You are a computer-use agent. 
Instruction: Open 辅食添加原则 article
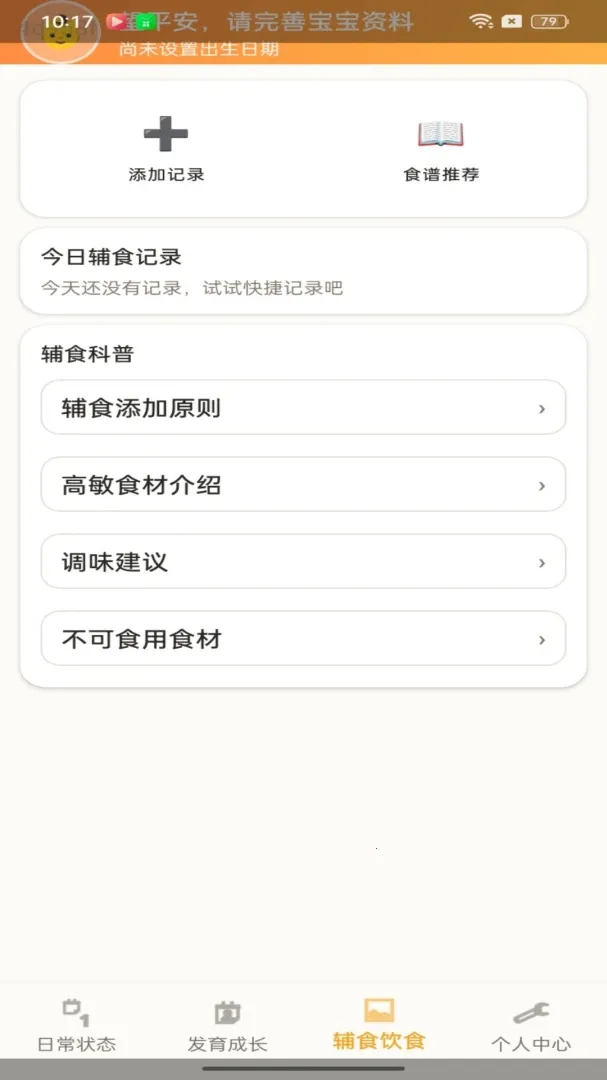(303, 408)
